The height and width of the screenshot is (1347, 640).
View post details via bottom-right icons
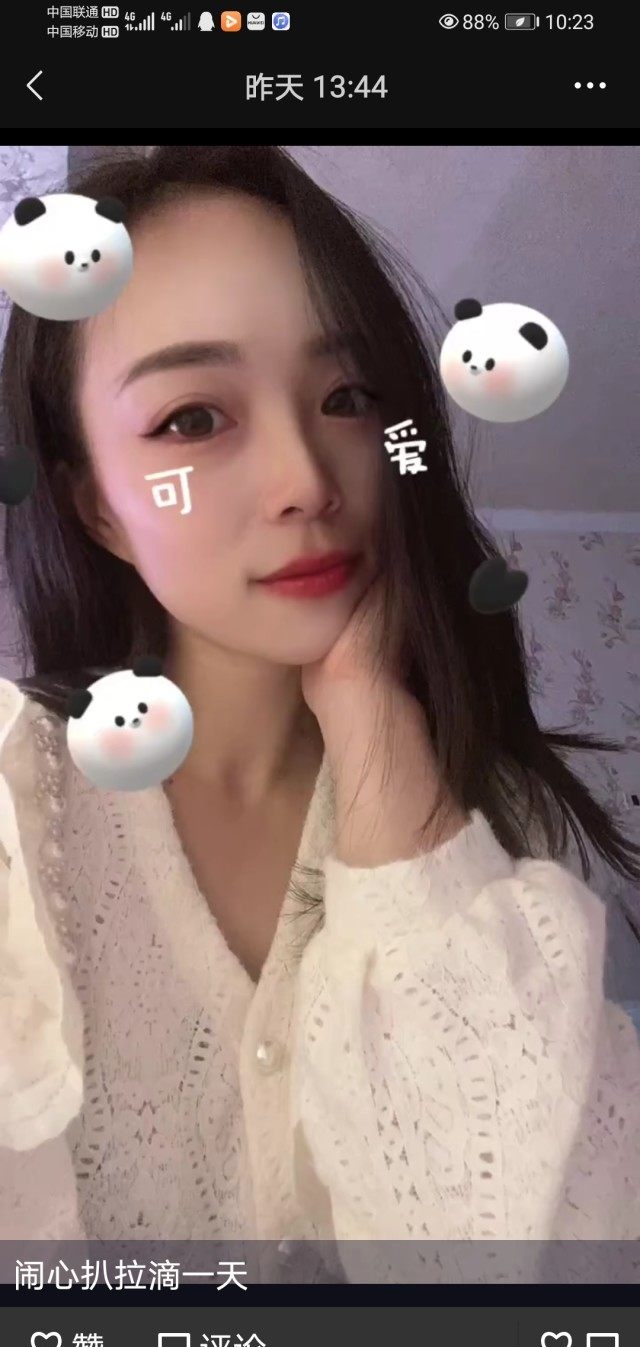pyautogui.click(x=580, y=1338)
